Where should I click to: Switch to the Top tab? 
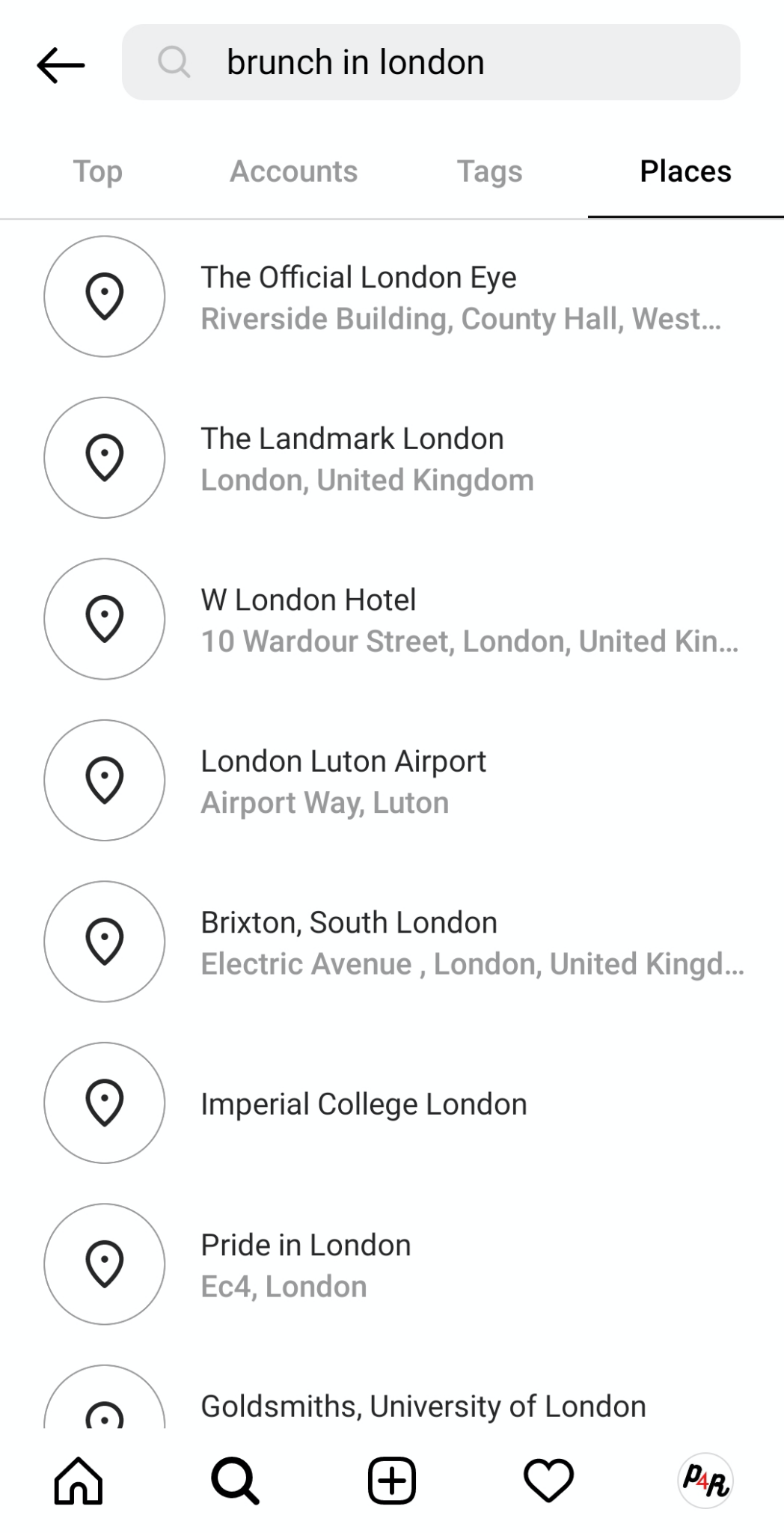point(97,171)
